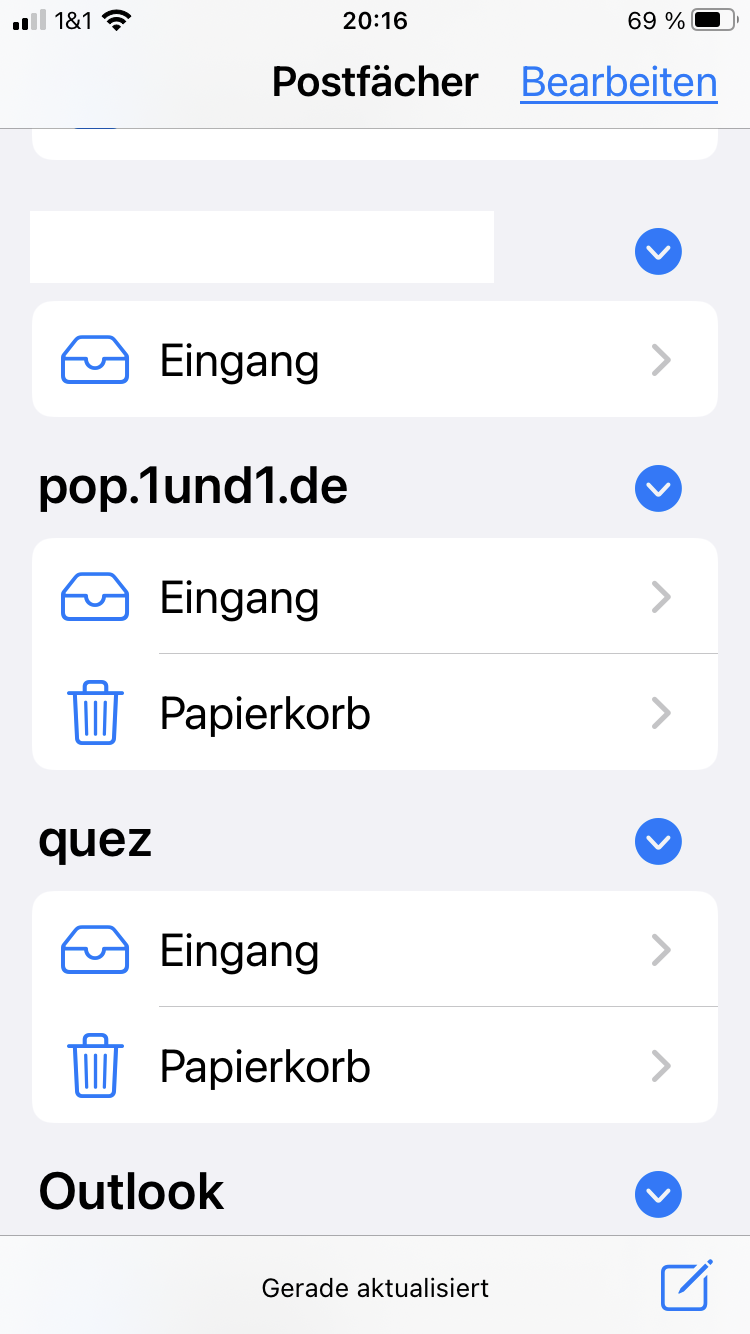Collapse the quez account section
Image resolution: width=750 pixels, height=1334 pixels.
coord(658,842)
